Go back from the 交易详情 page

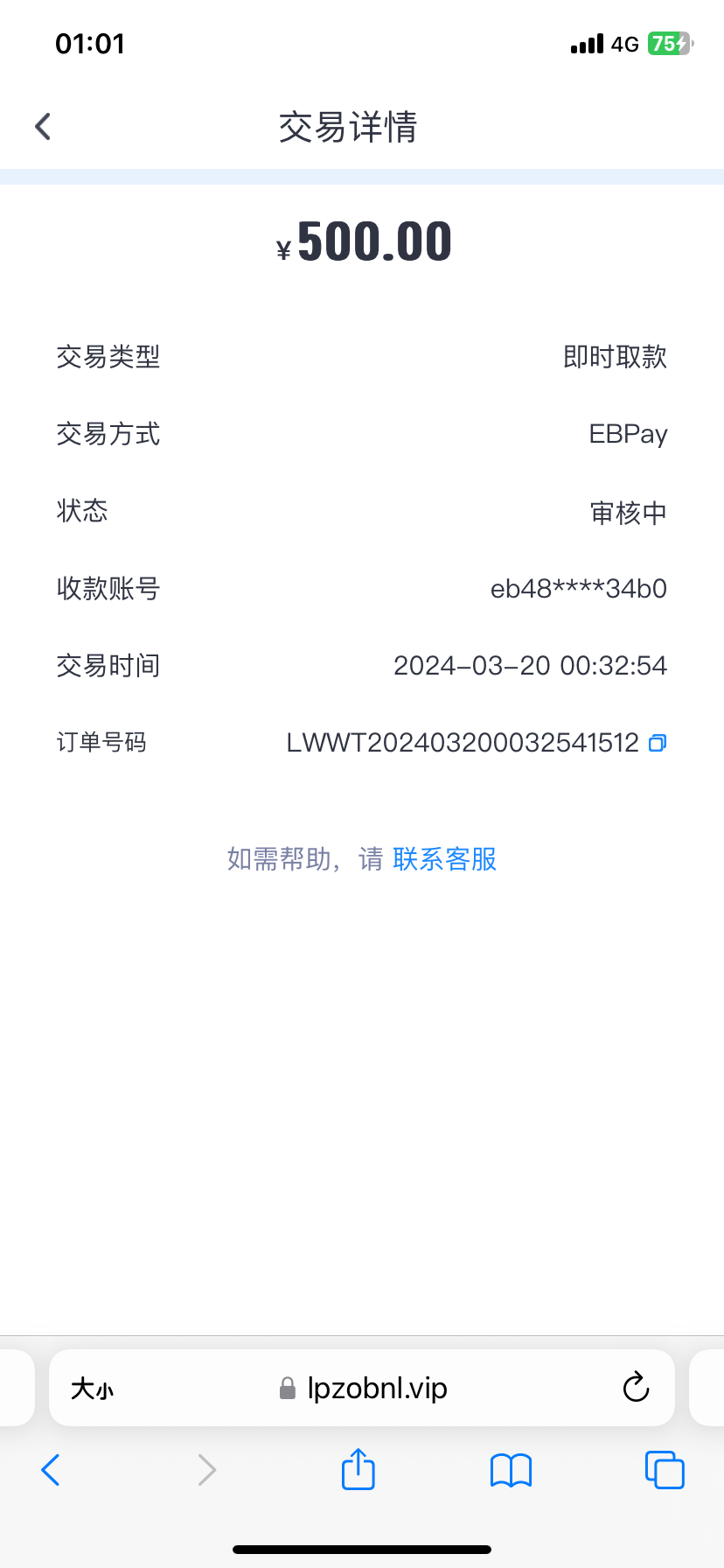[x=43, y=127]
